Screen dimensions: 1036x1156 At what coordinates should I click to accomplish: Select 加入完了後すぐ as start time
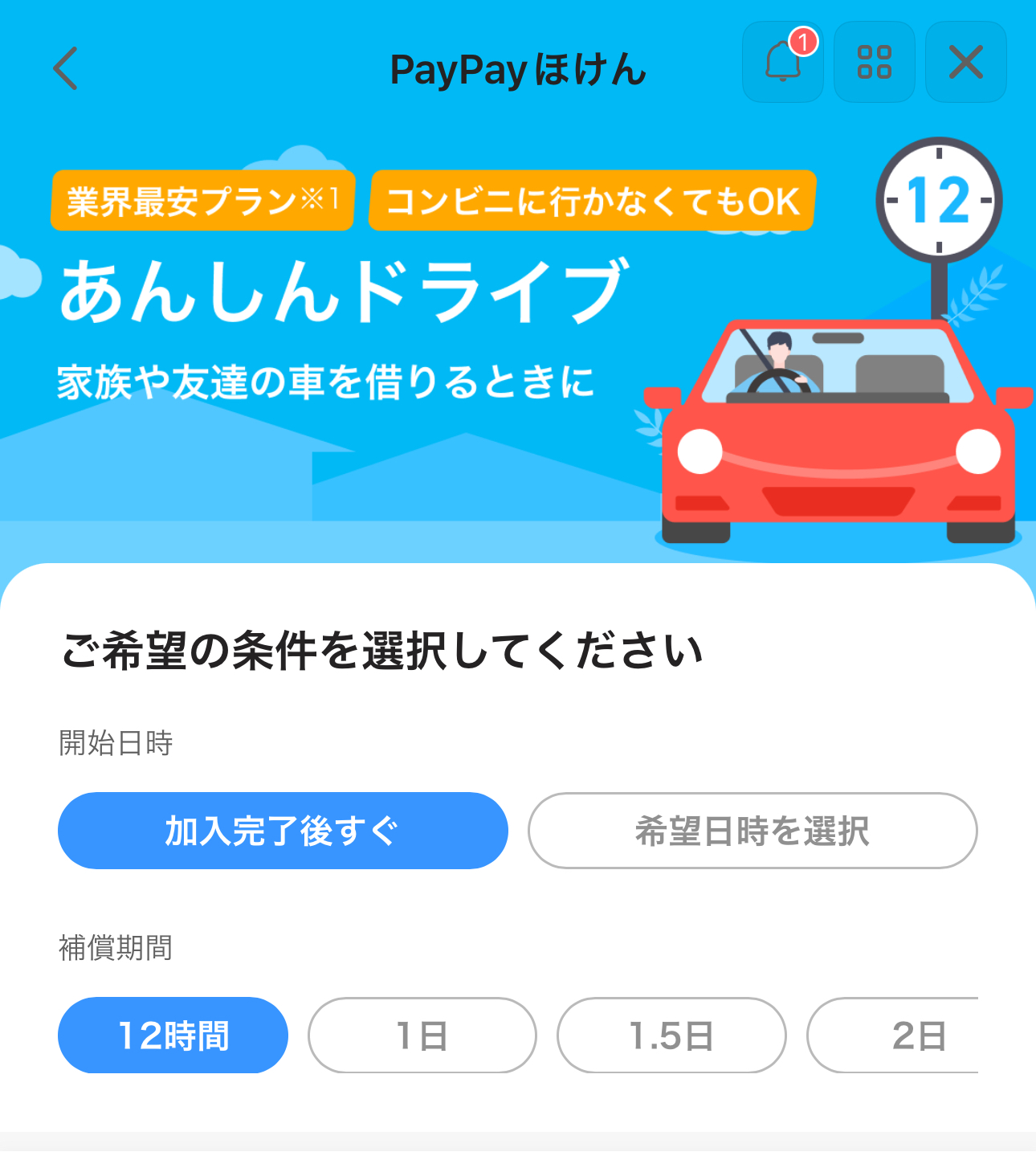point(283,831)
